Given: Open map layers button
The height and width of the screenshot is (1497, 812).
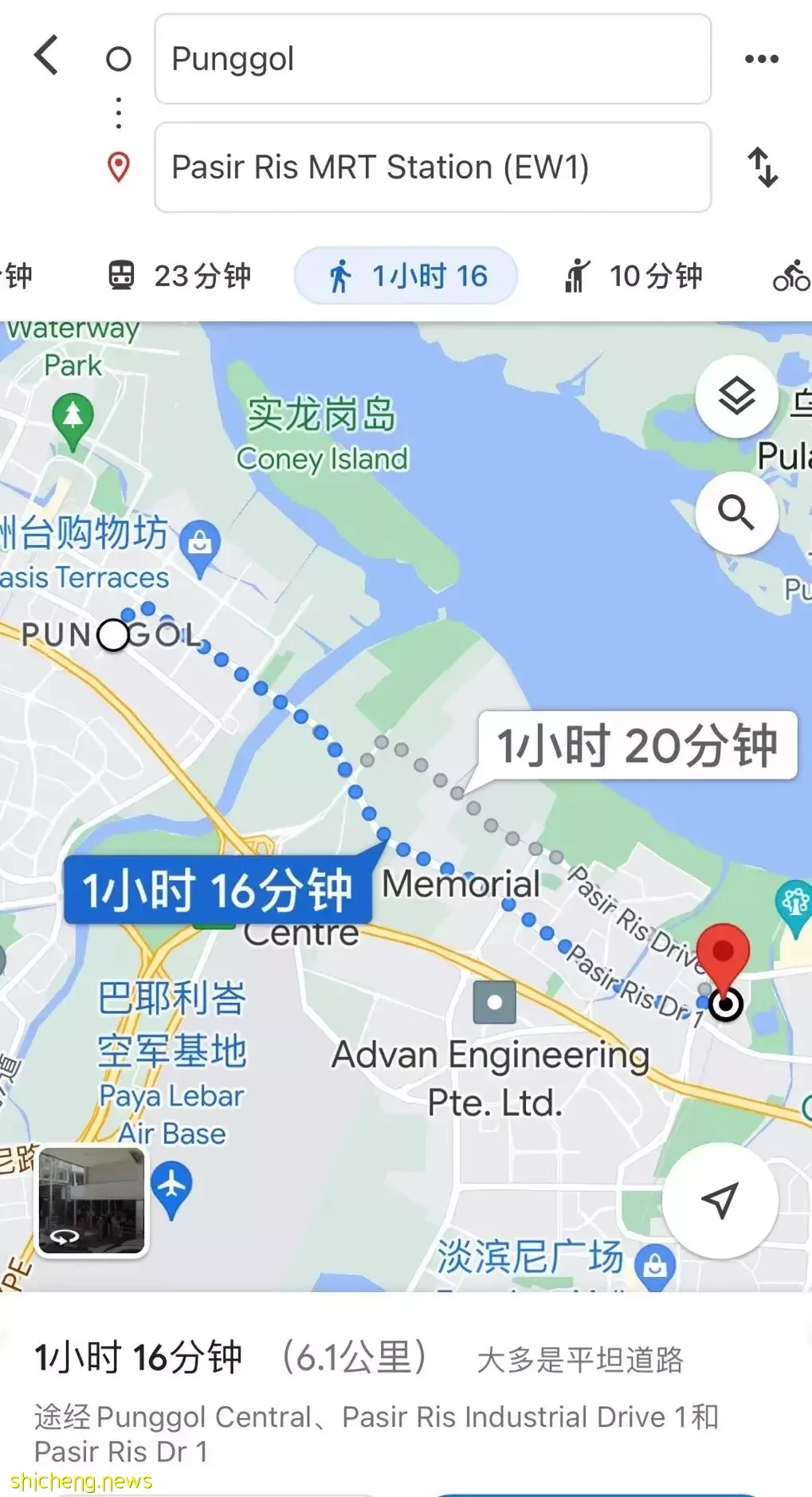Looking at the screenshot, I should [x=736, y=396].
